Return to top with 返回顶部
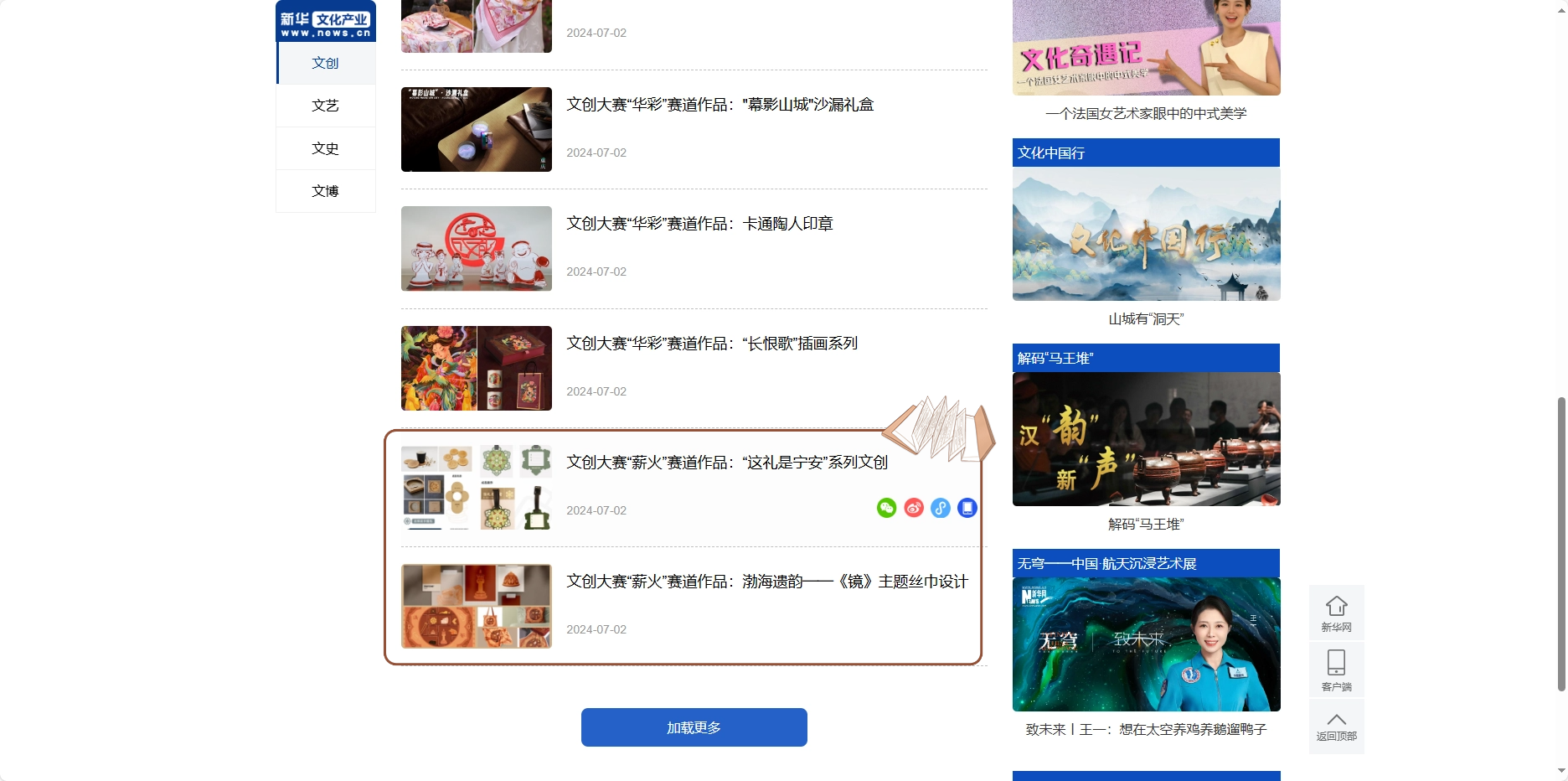This screenshot has height=781, width=1568. coord(1336,727)
